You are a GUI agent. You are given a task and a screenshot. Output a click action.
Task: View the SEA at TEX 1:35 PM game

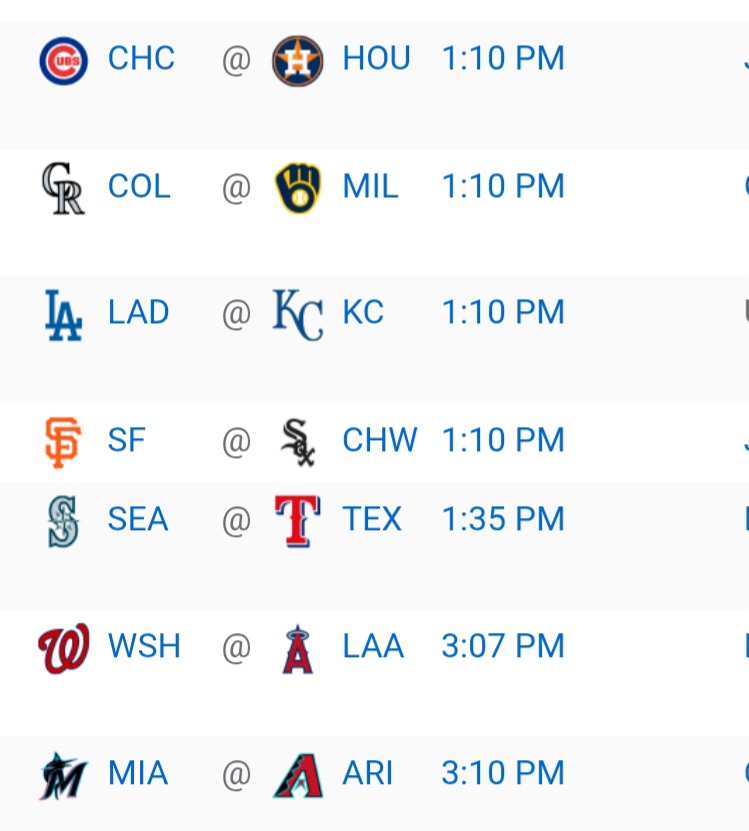point(503,520)
